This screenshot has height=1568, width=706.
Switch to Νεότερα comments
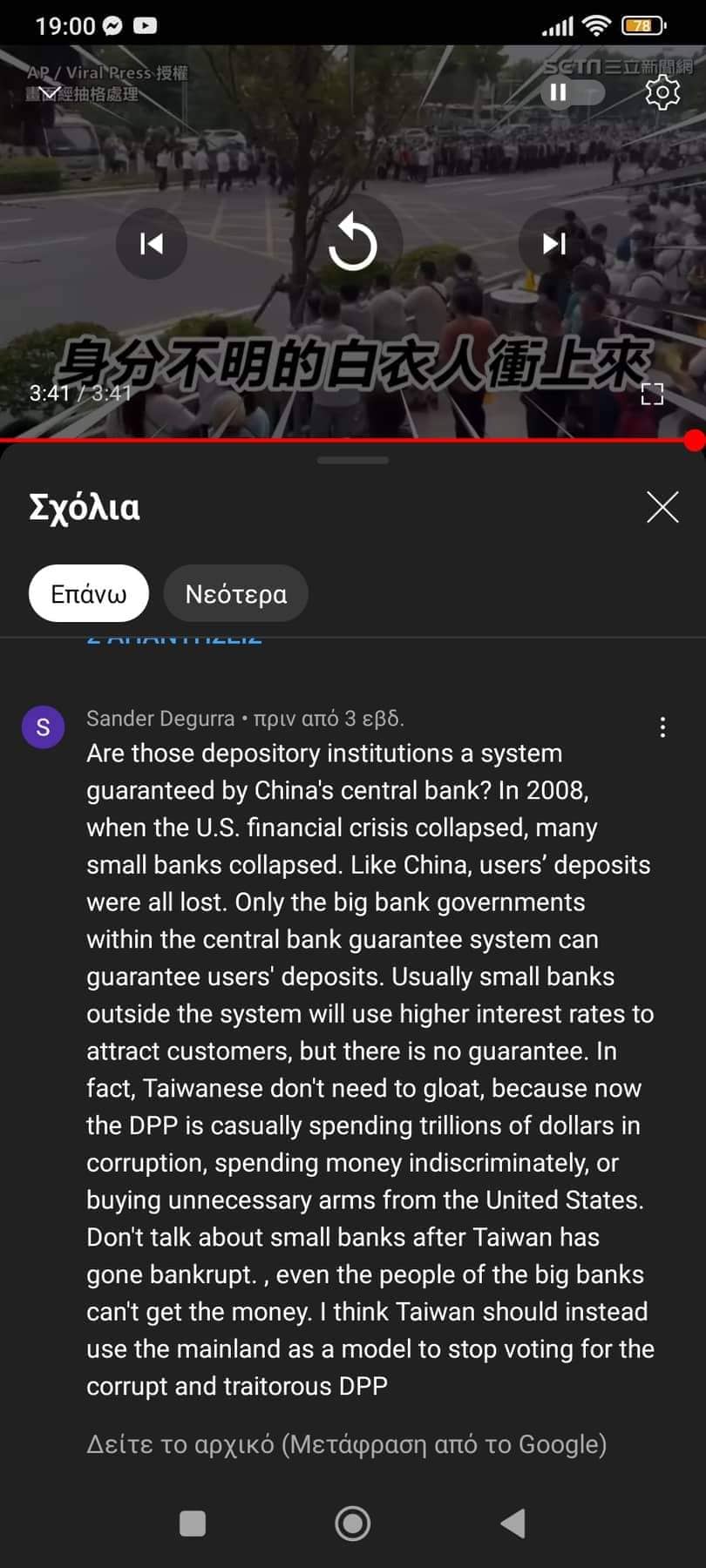(235, 594)
